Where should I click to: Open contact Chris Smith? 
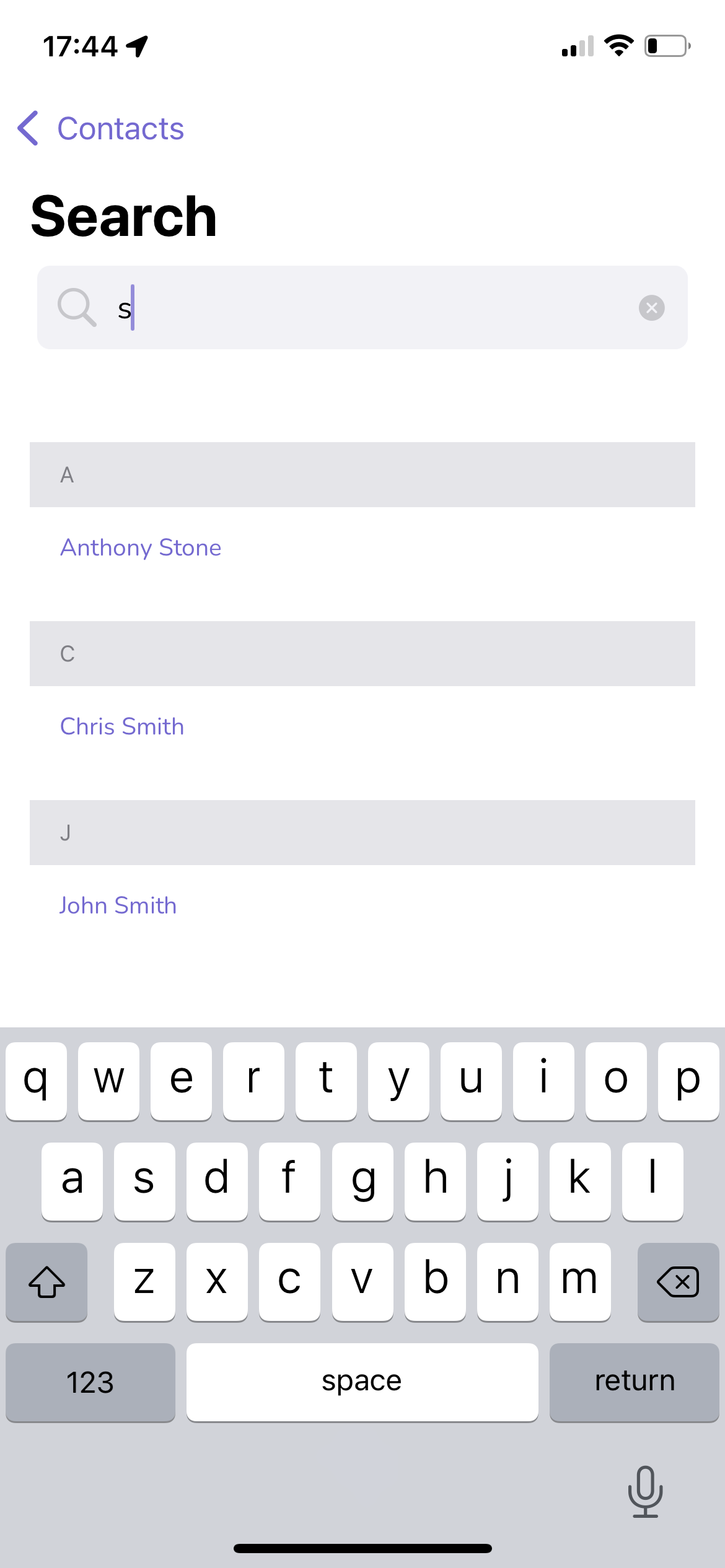tap(122, 727)
